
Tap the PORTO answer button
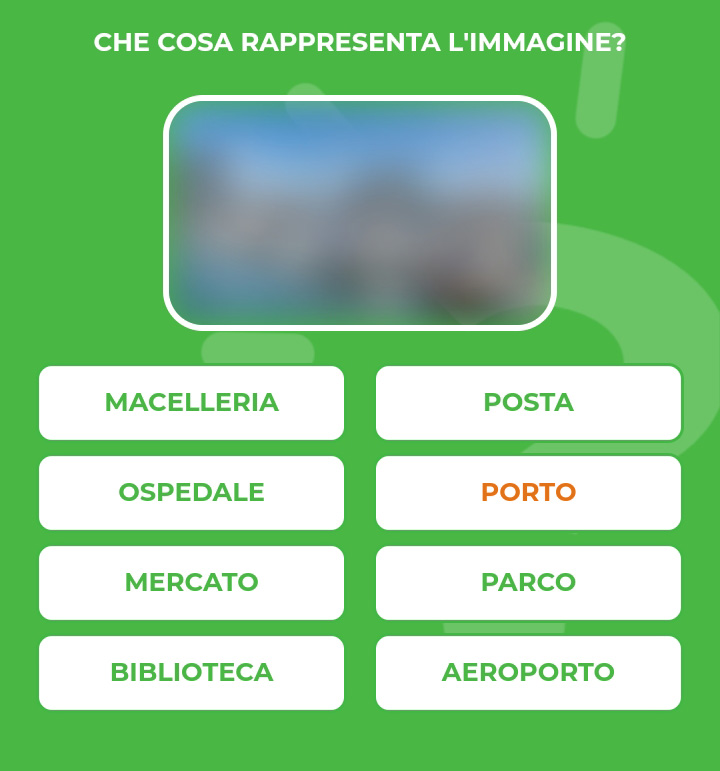[x=528, y=493]
